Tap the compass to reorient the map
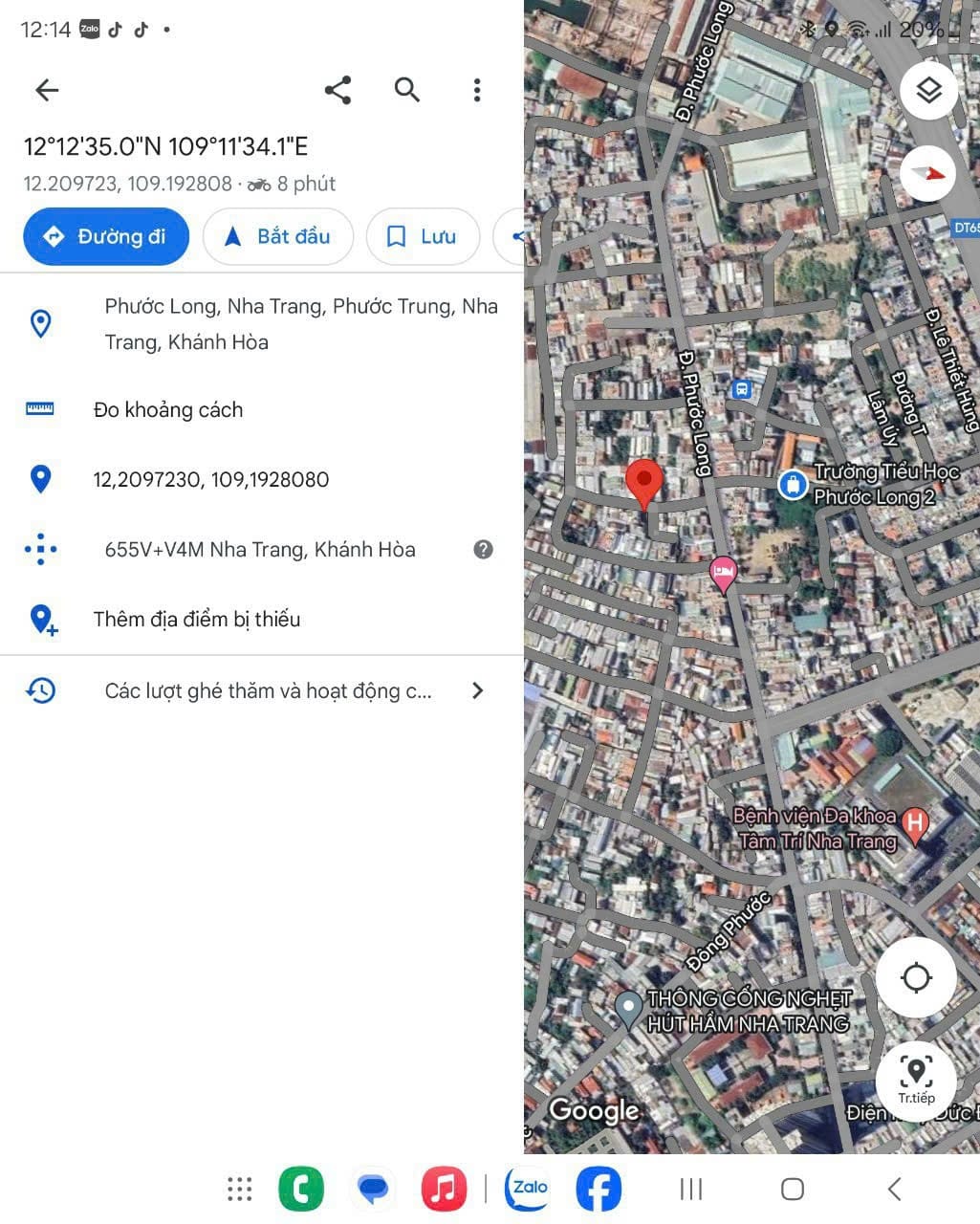The width and height of the screenshot is (980, 1224). tap(926, 173)
